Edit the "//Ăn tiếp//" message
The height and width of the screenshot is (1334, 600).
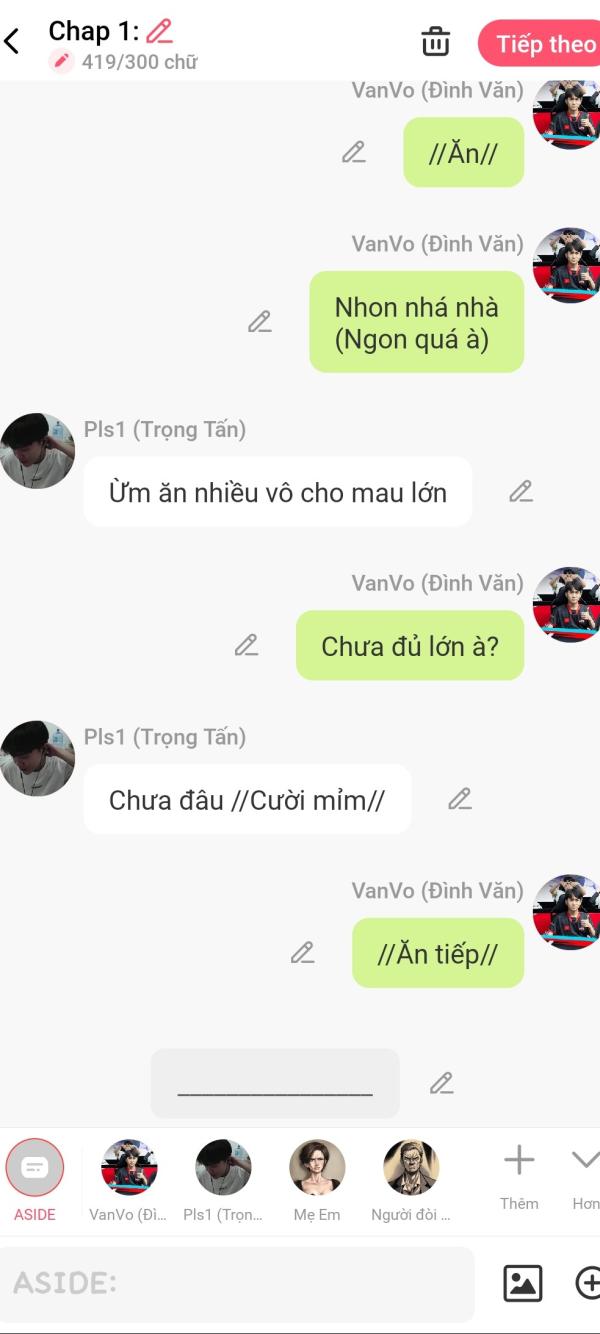[x=303, y=953]
